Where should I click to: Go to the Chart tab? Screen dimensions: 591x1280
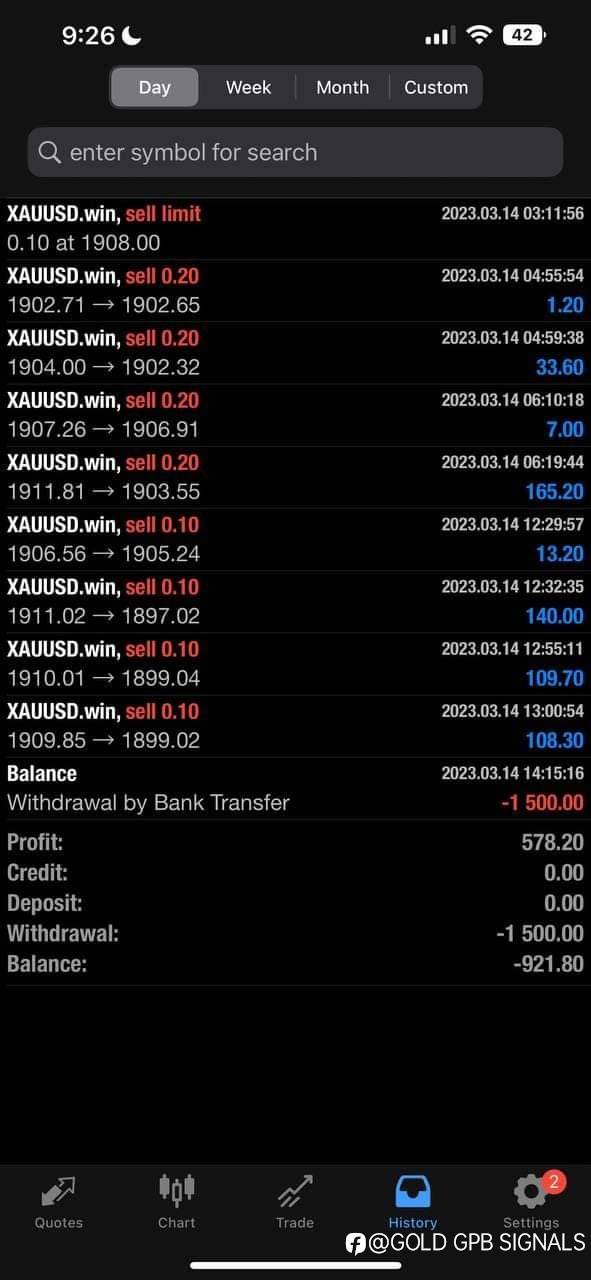[176, 1202]
